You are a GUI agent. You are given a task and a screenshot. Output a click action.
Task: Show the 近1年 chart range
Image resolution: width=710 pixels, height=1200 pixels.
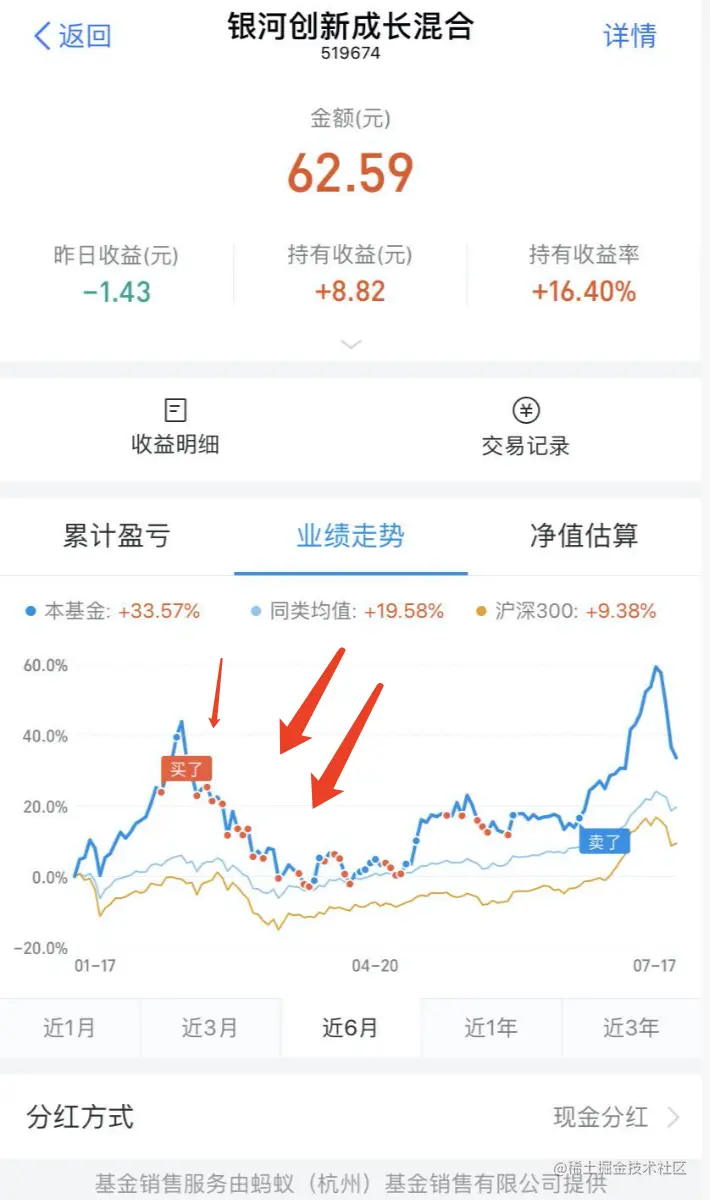coord(491,1028)
